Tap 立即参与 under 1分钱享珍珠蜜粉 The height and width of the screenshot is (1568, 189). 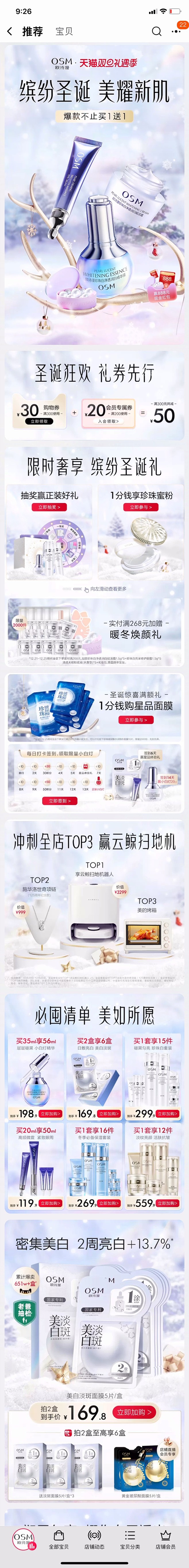(x=141, y=507)
